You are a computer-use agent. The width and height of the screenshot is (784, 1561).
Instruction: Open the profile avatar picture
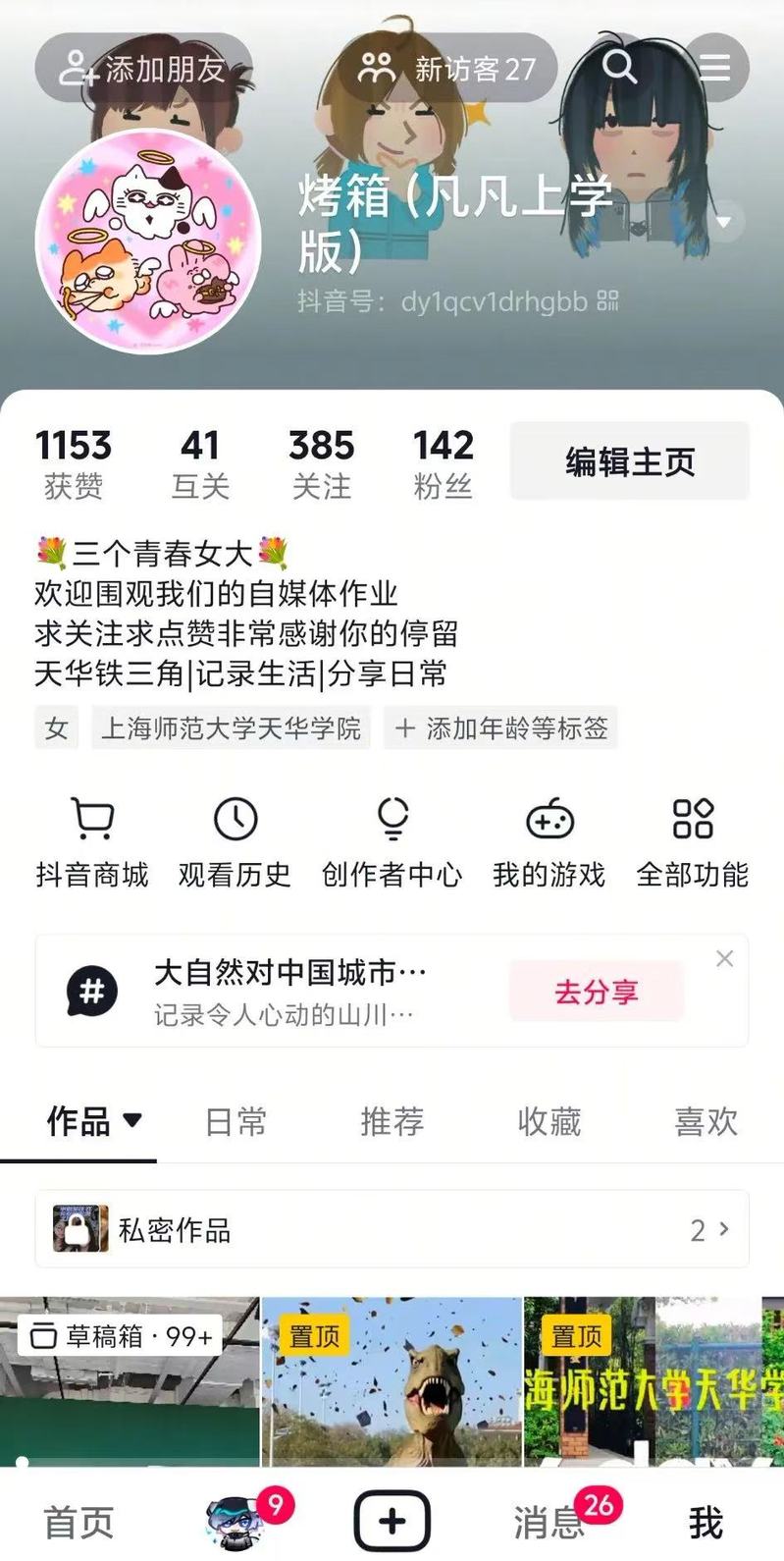pyautogui.click(x=148, y=242)
